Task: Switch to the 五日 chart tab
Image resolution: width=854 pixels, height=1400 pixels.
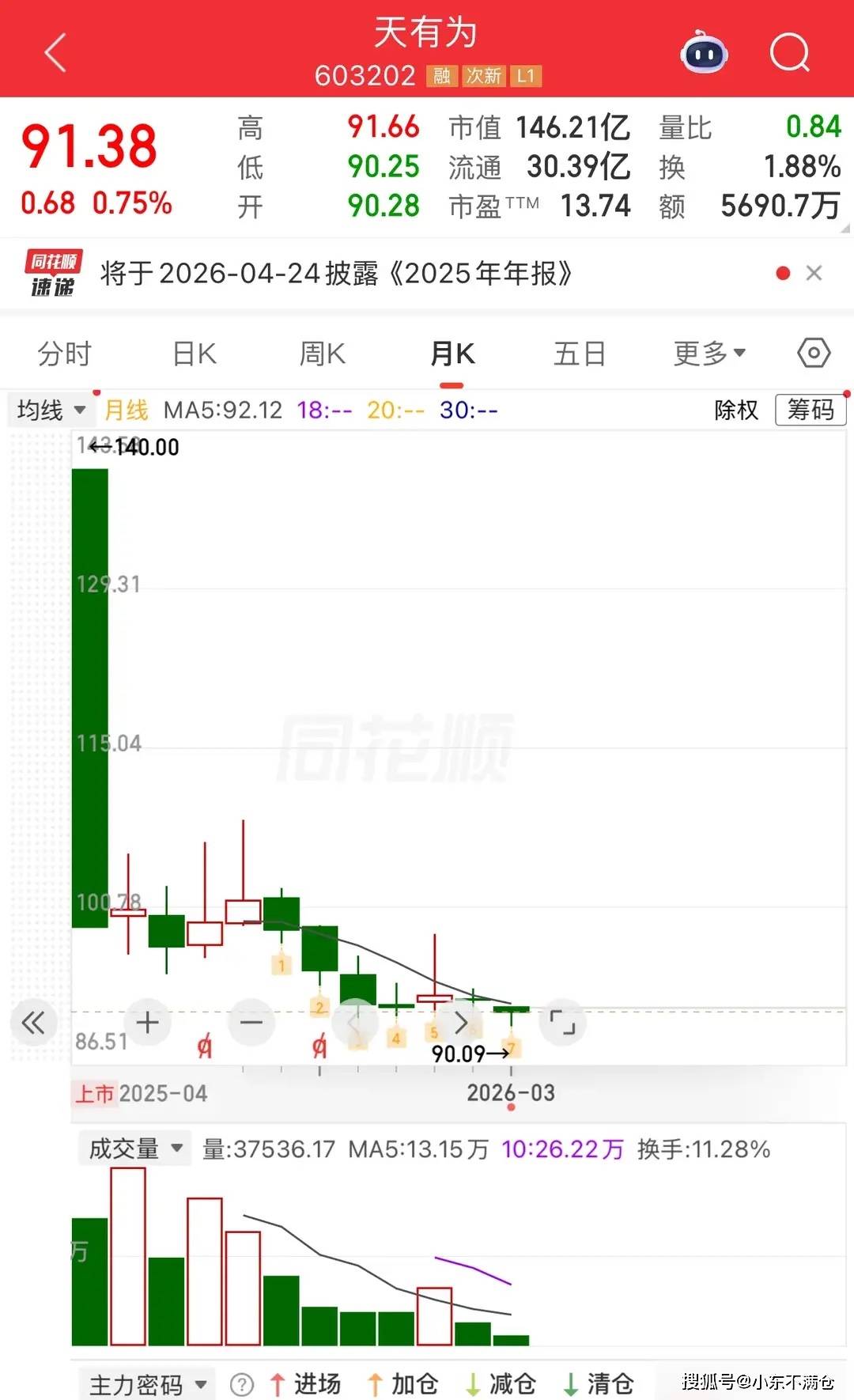Action: (x=580, y=354)
